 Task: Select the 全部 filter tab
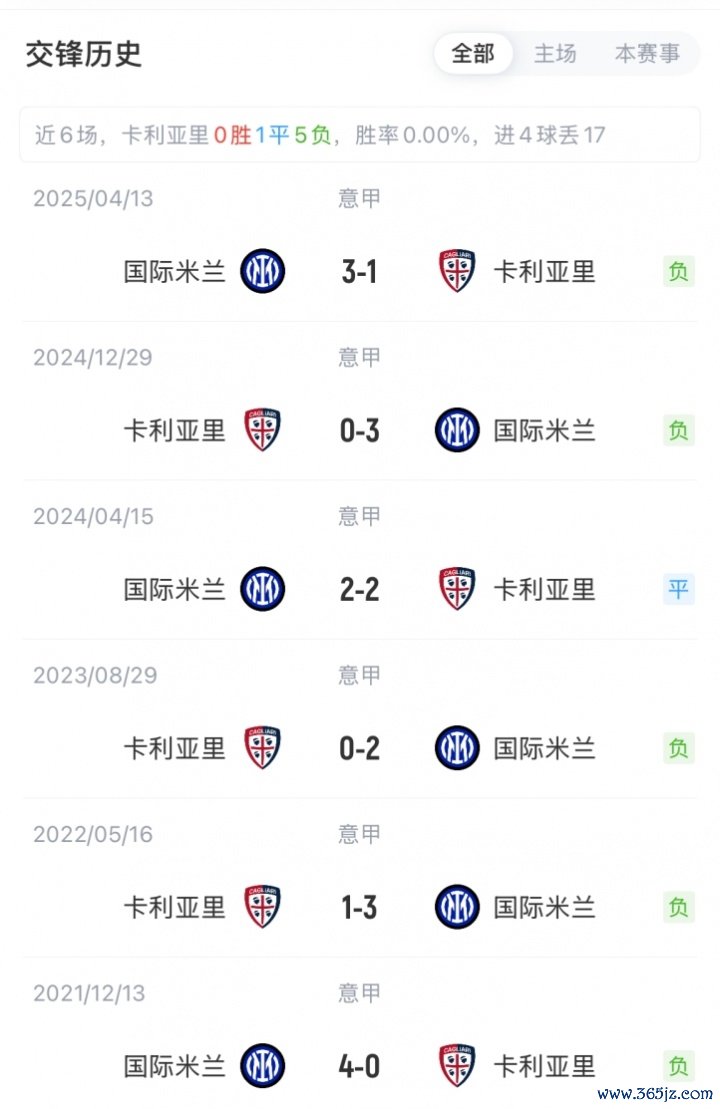(473, 54)
